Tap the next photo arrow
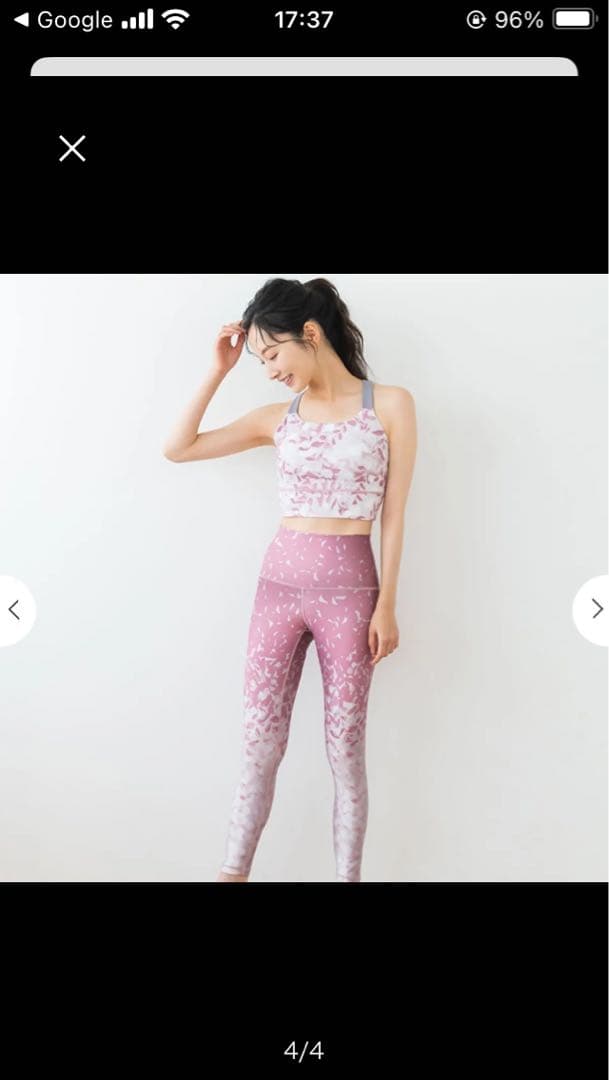 595,609
